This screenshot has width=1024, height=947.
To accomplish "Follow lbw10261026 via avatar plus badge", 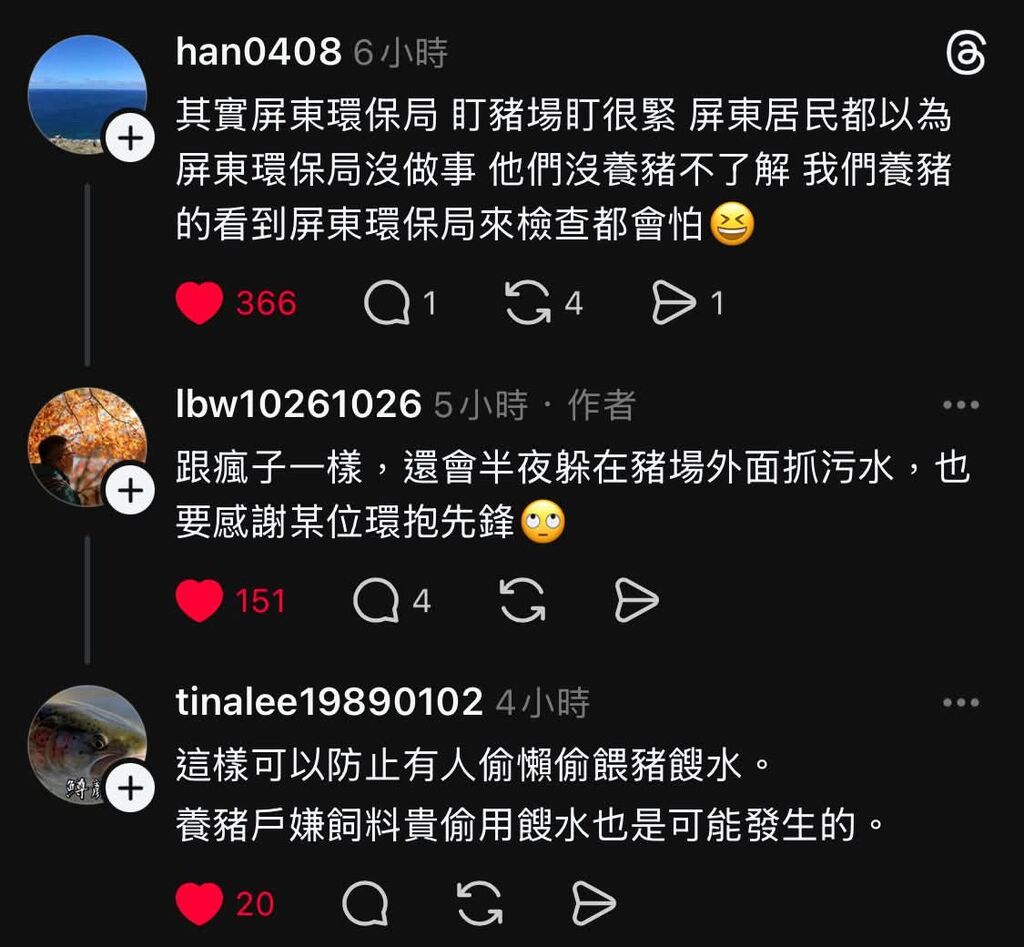I will point(130,491).
